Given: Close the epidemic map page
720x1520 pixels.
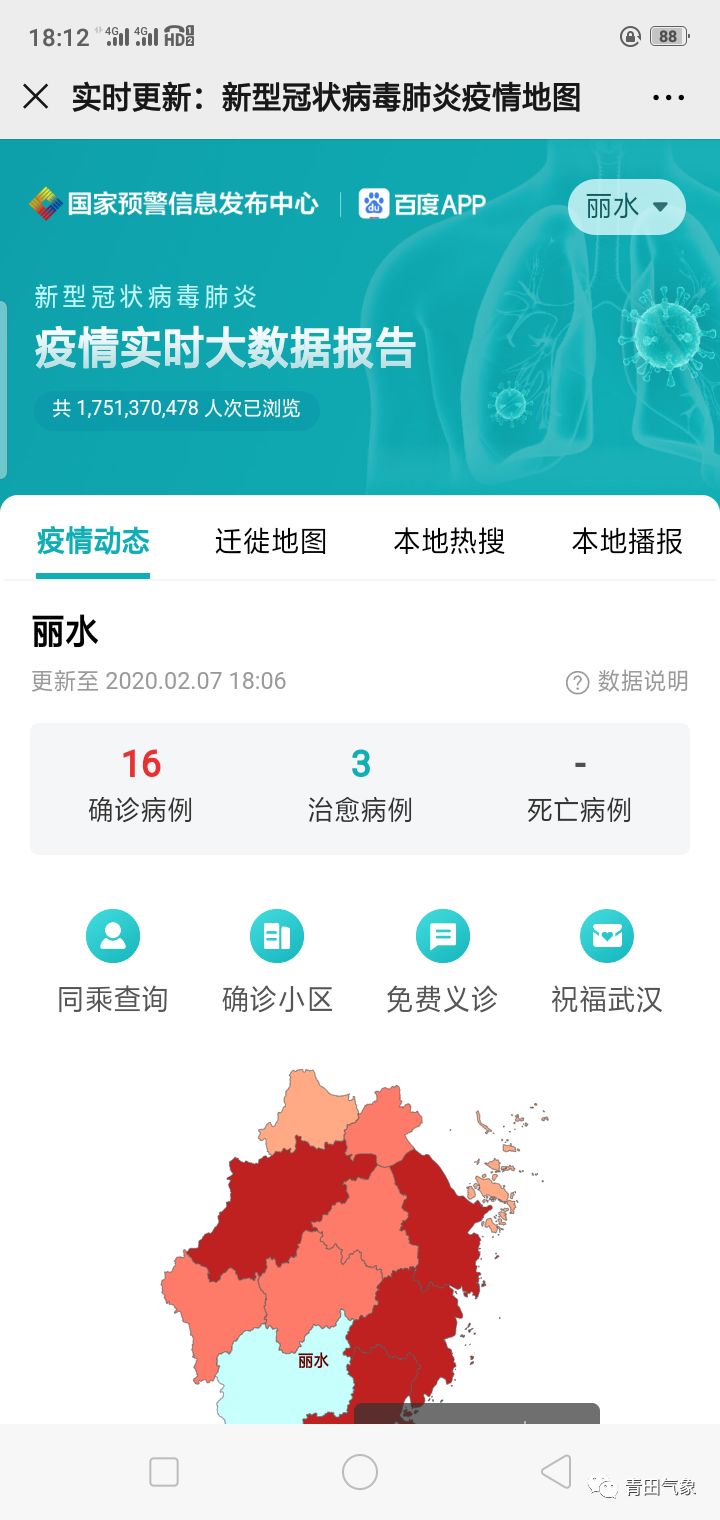Looking at the screenshot, I should tap(36, 97).
